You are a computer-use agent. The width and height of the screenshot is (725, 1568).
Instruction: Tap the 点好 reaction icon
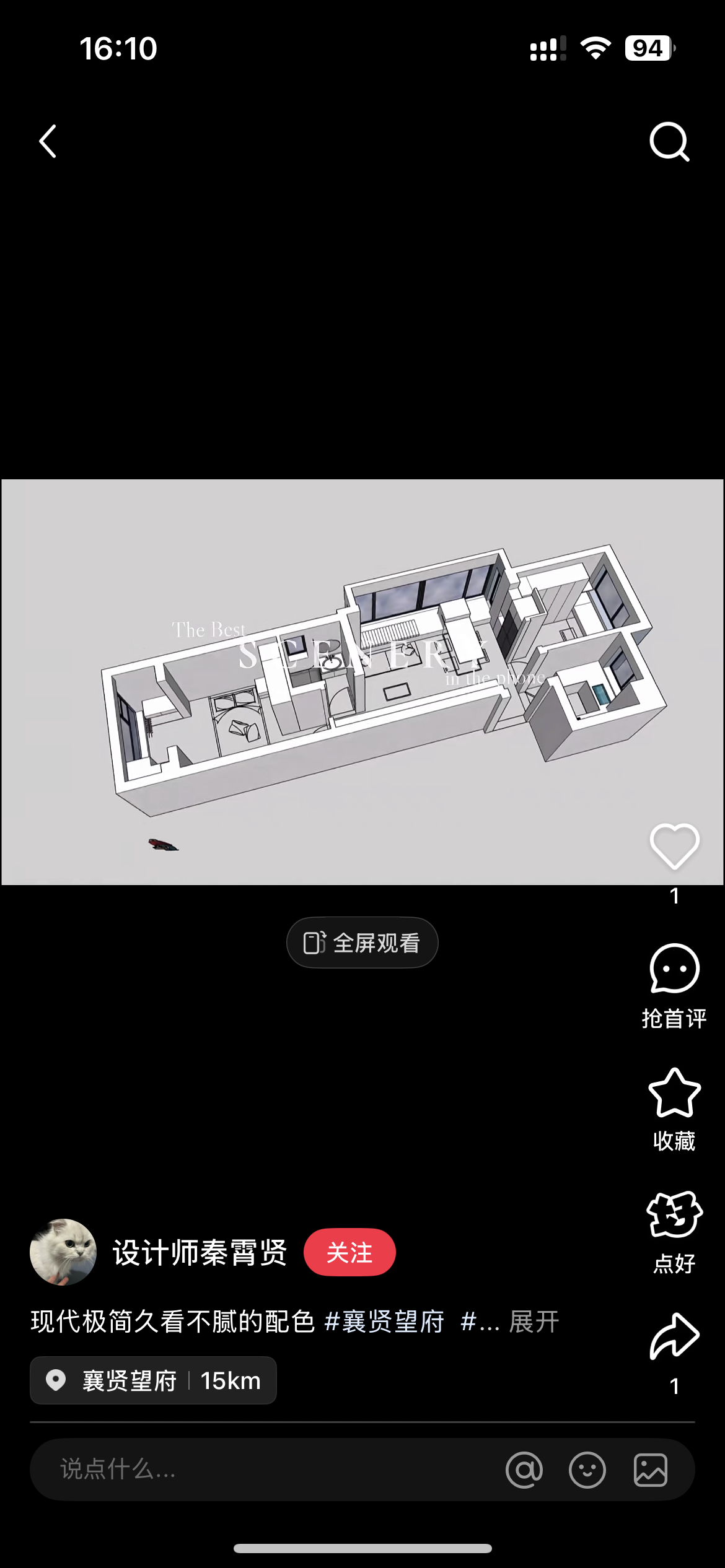click(674, 1215)
